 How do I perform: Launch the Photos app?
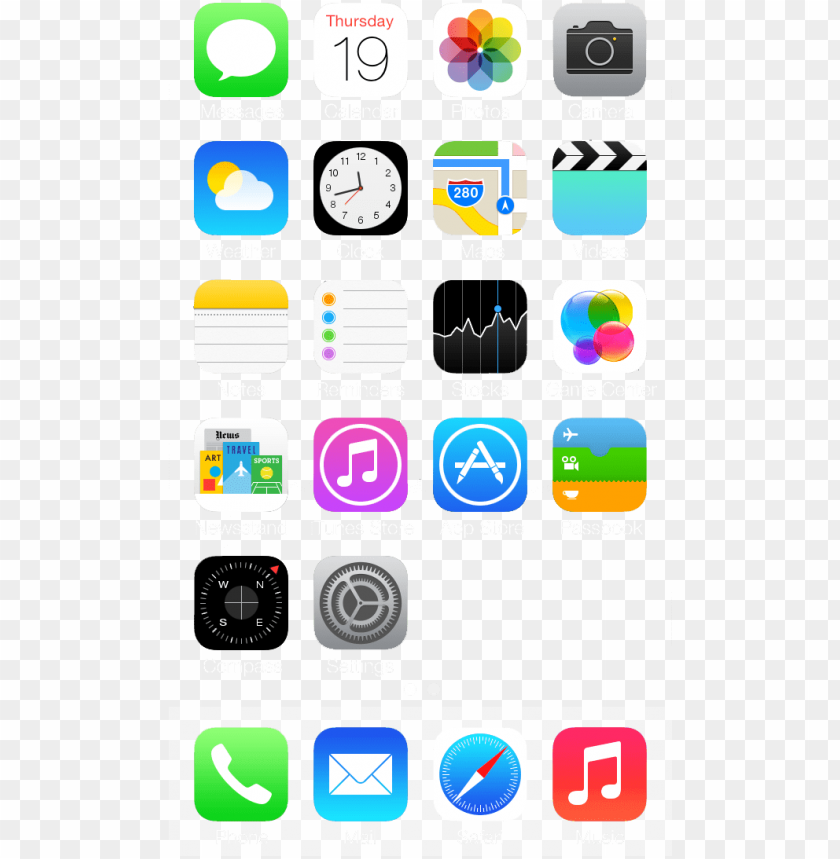coord(480,50)
